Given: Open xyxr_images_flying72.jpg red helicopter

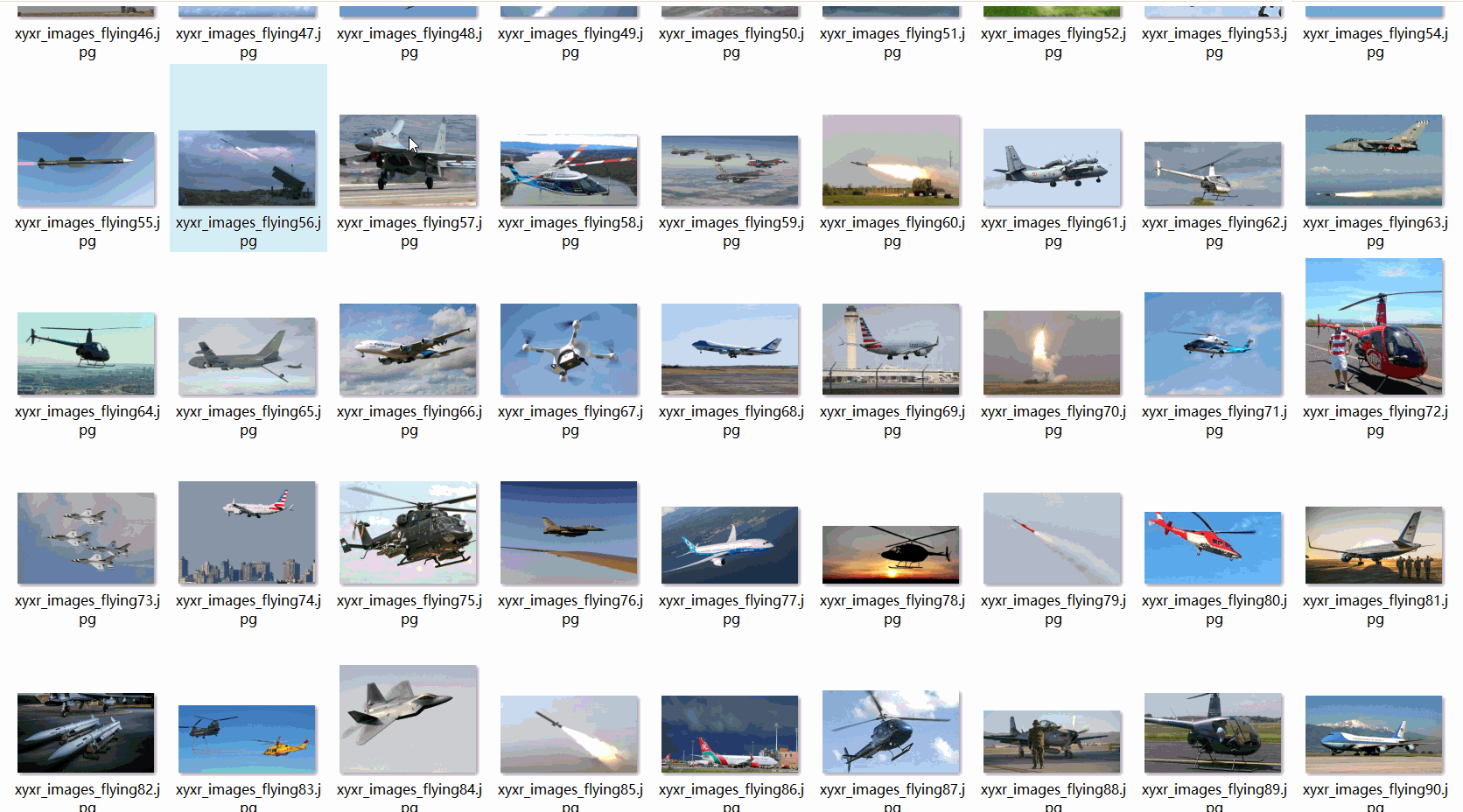Looking at the screenshot, I should coord(1374,326).
